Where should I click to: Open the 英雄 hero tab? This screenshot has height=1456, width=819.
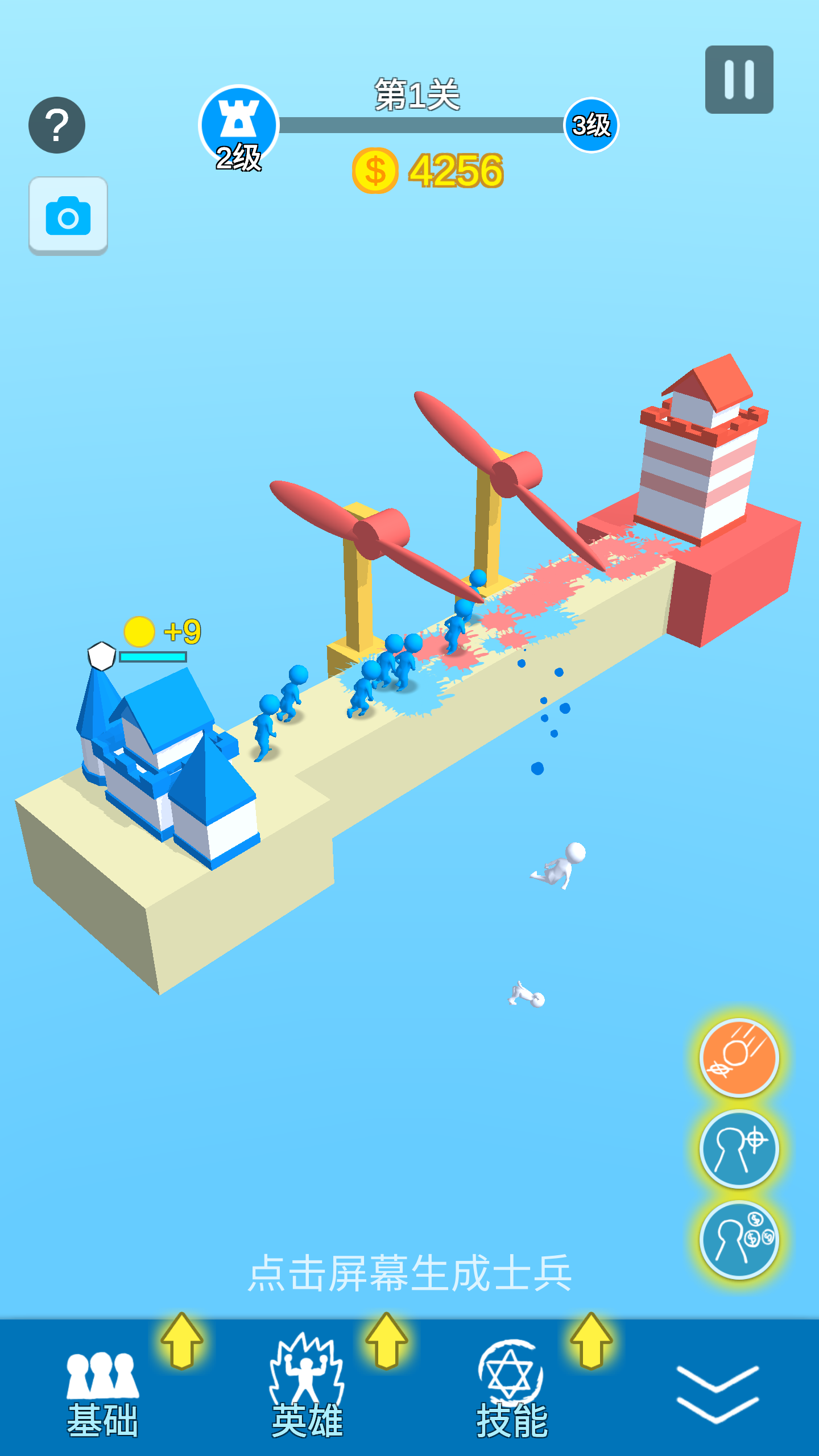(x=307, y=1393)
